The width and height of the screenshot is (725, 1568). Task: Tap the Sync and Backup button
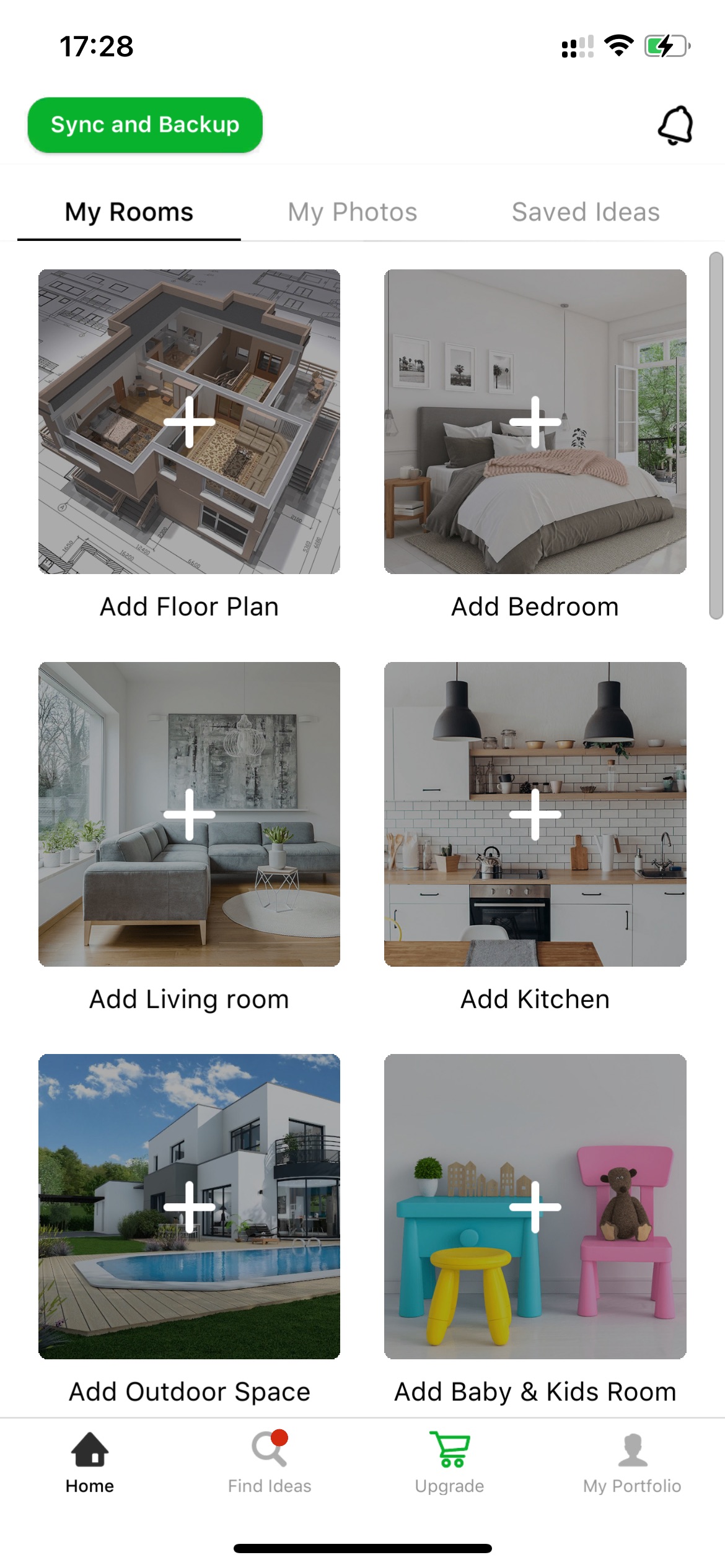[145, 124]
